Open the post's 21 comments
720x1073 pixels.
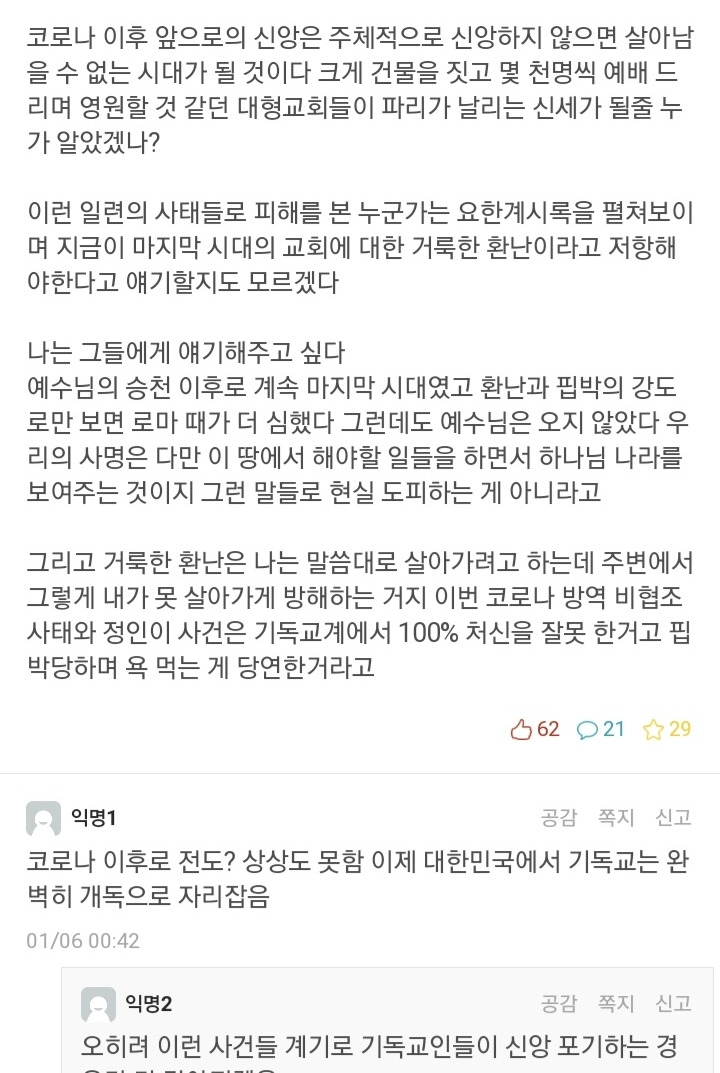click(x=601, y=729)
